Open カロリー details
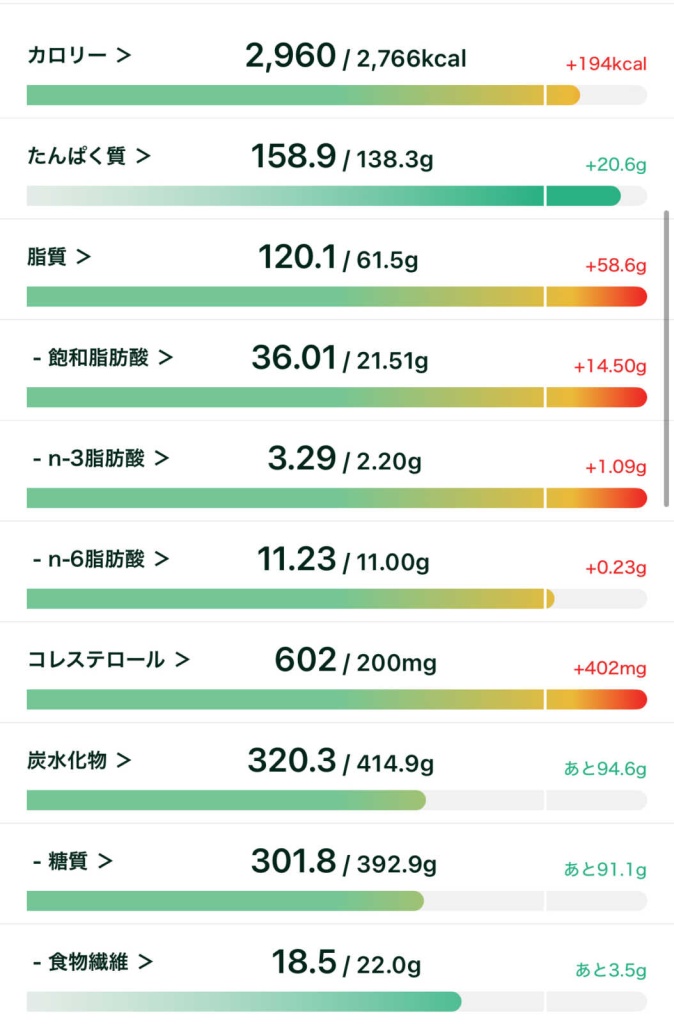This screenshot has height=1024, width=674. (x=79, y=56)
